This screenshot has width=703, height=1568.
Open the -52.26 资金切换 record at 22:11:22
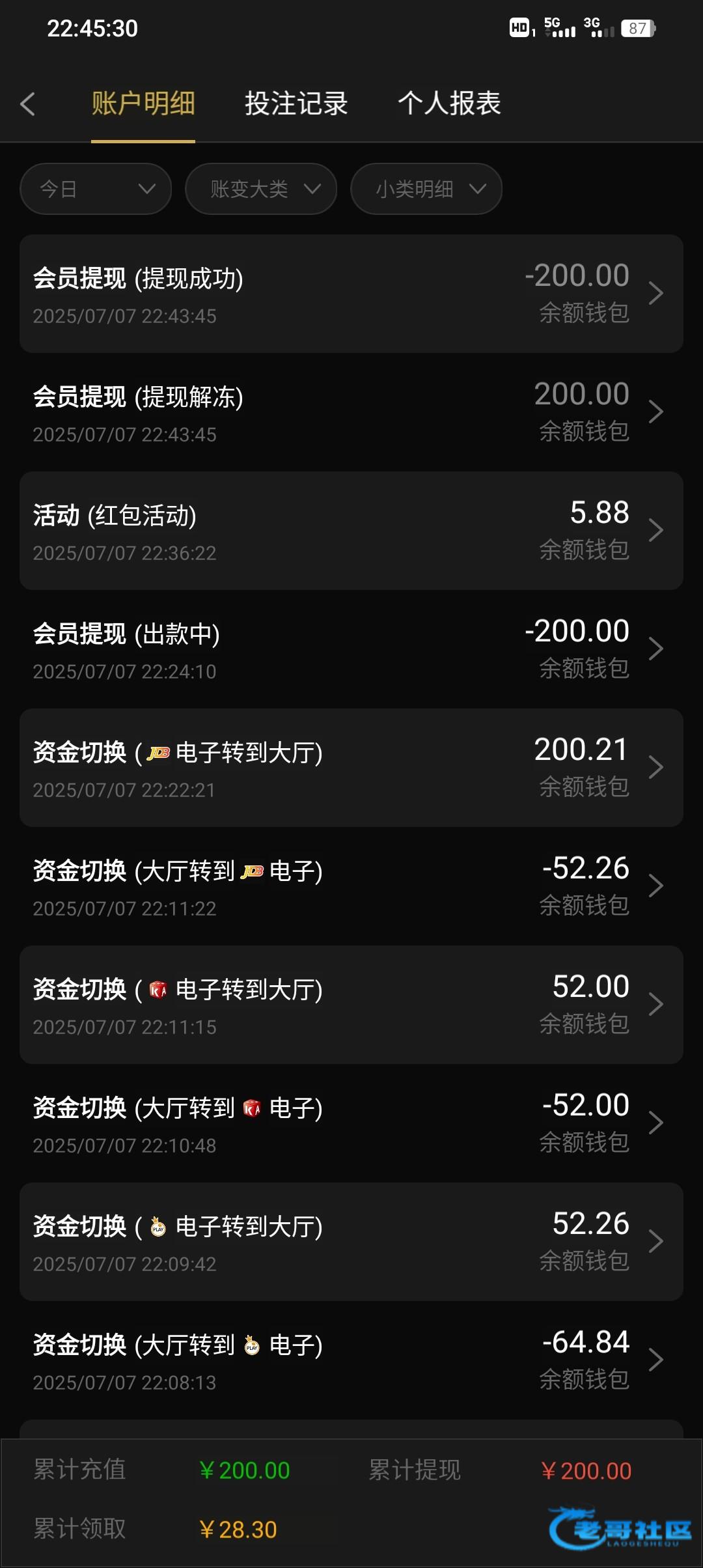351,886
